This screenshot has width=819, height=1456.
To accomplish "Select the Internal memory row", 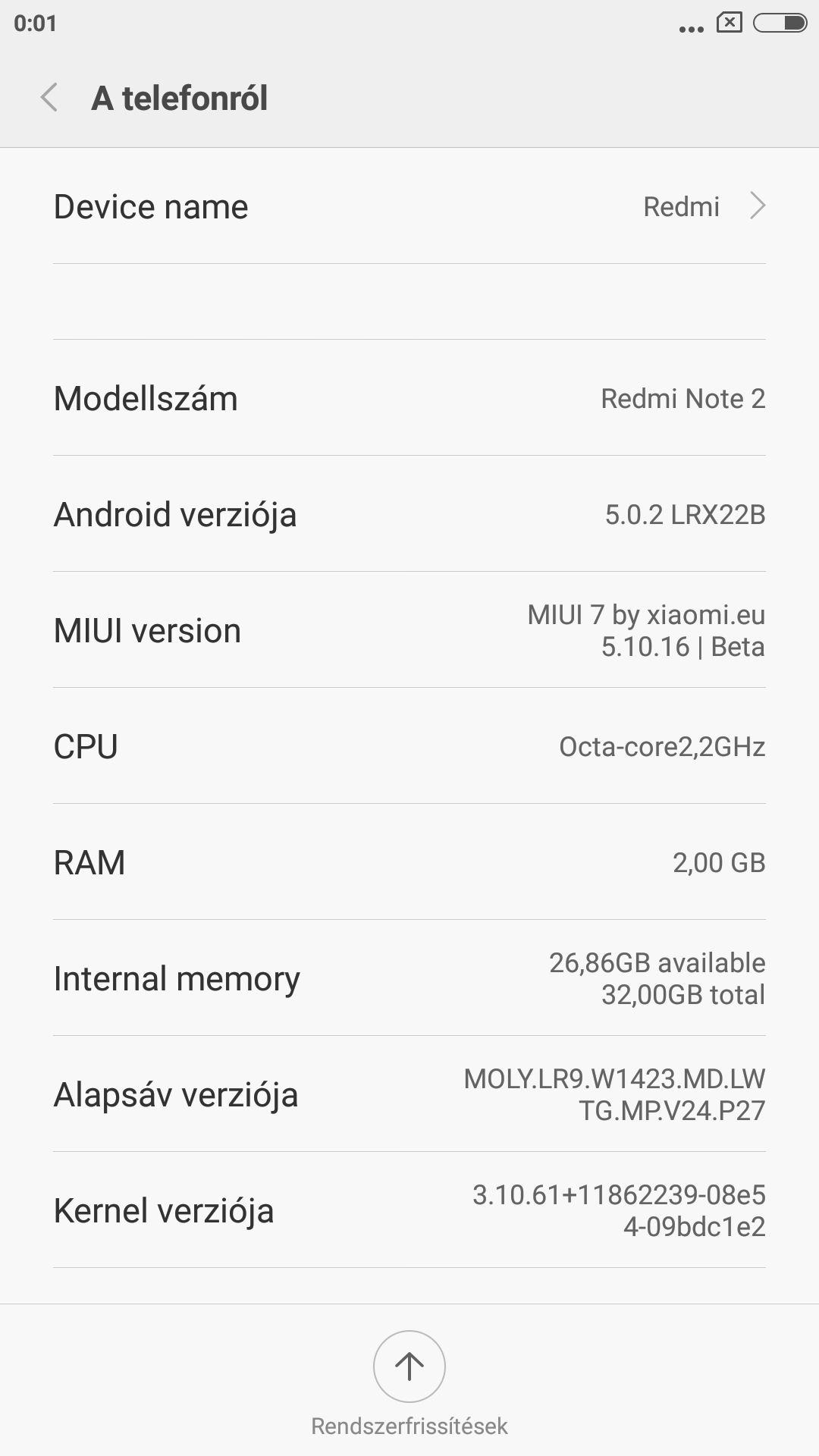I will pos(409,978).
